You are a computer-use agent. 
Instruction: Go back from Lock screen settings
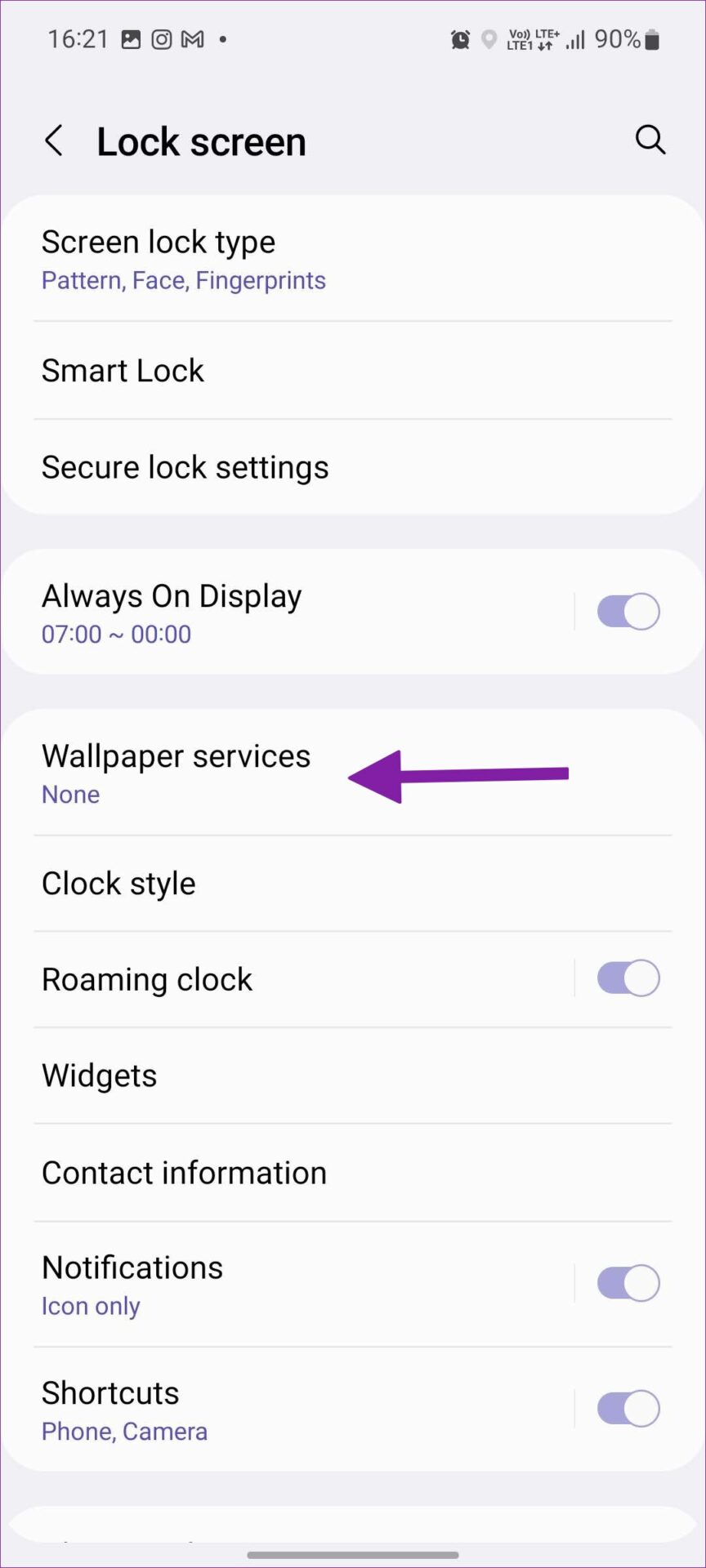click(x=54, y=141)
